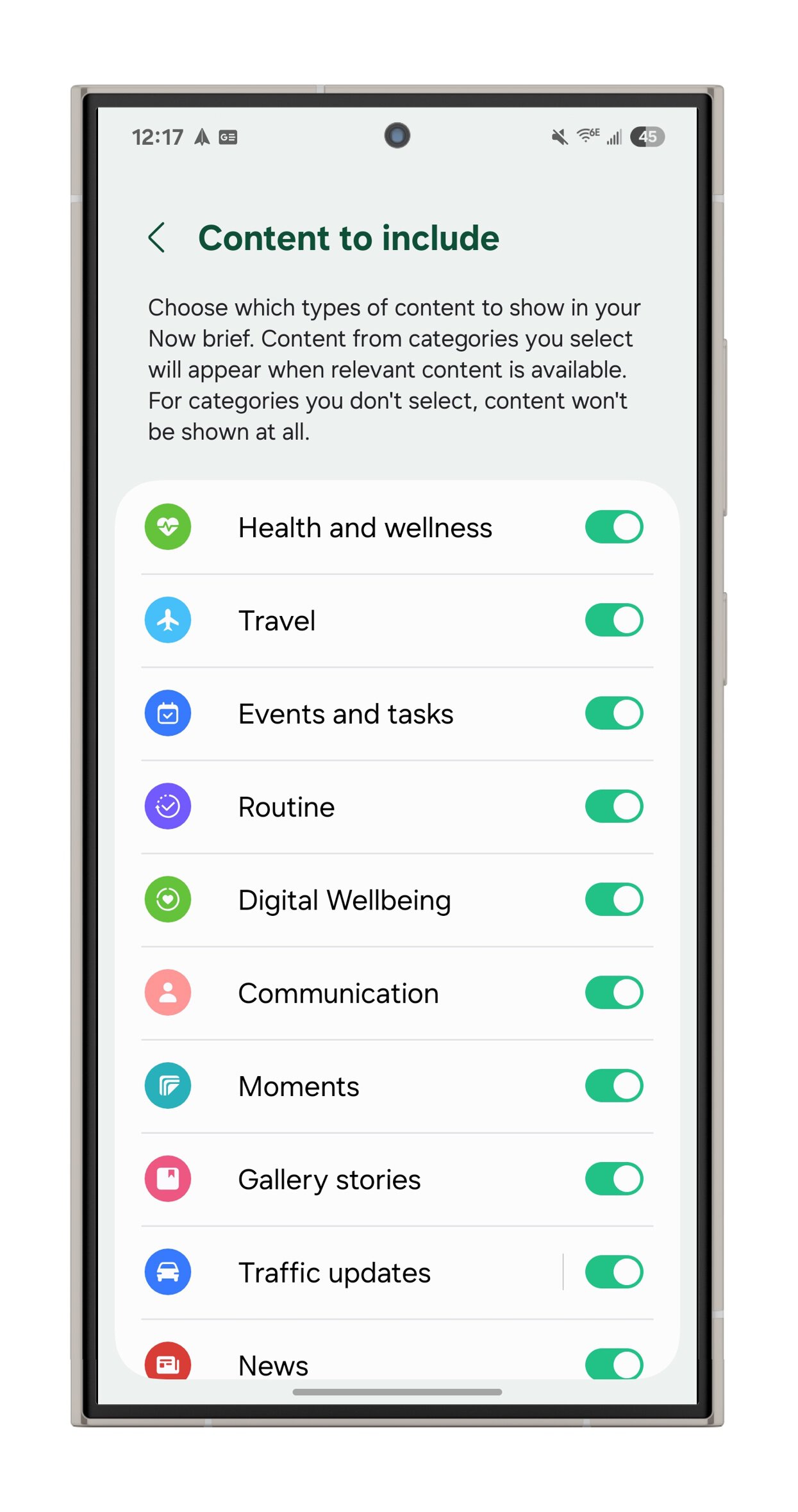
Task: Turn off Health and wellness content
Action: tap(613, 527)
